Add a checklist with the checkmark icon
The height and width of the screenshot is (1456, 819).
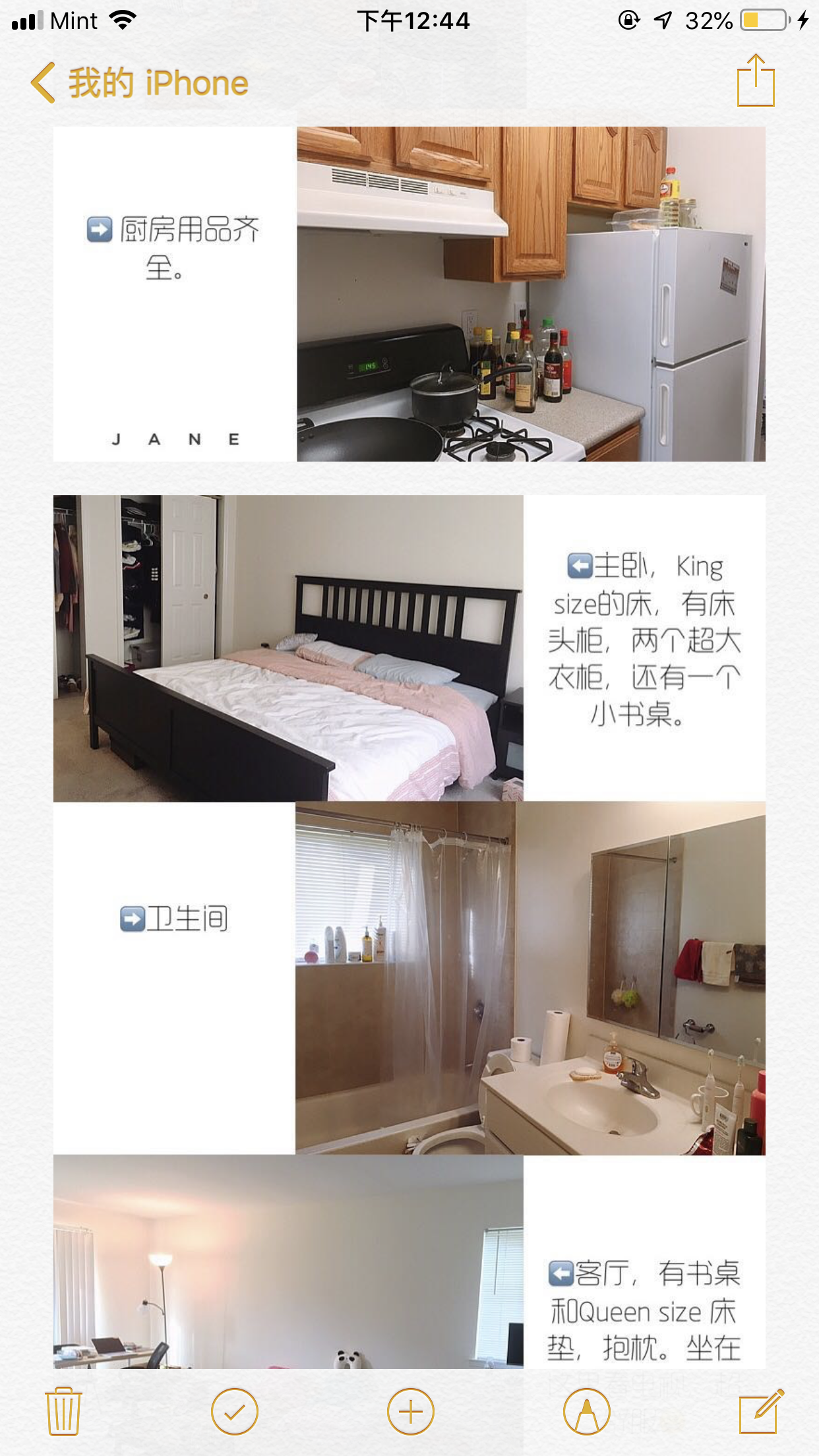pos(234,1411)
